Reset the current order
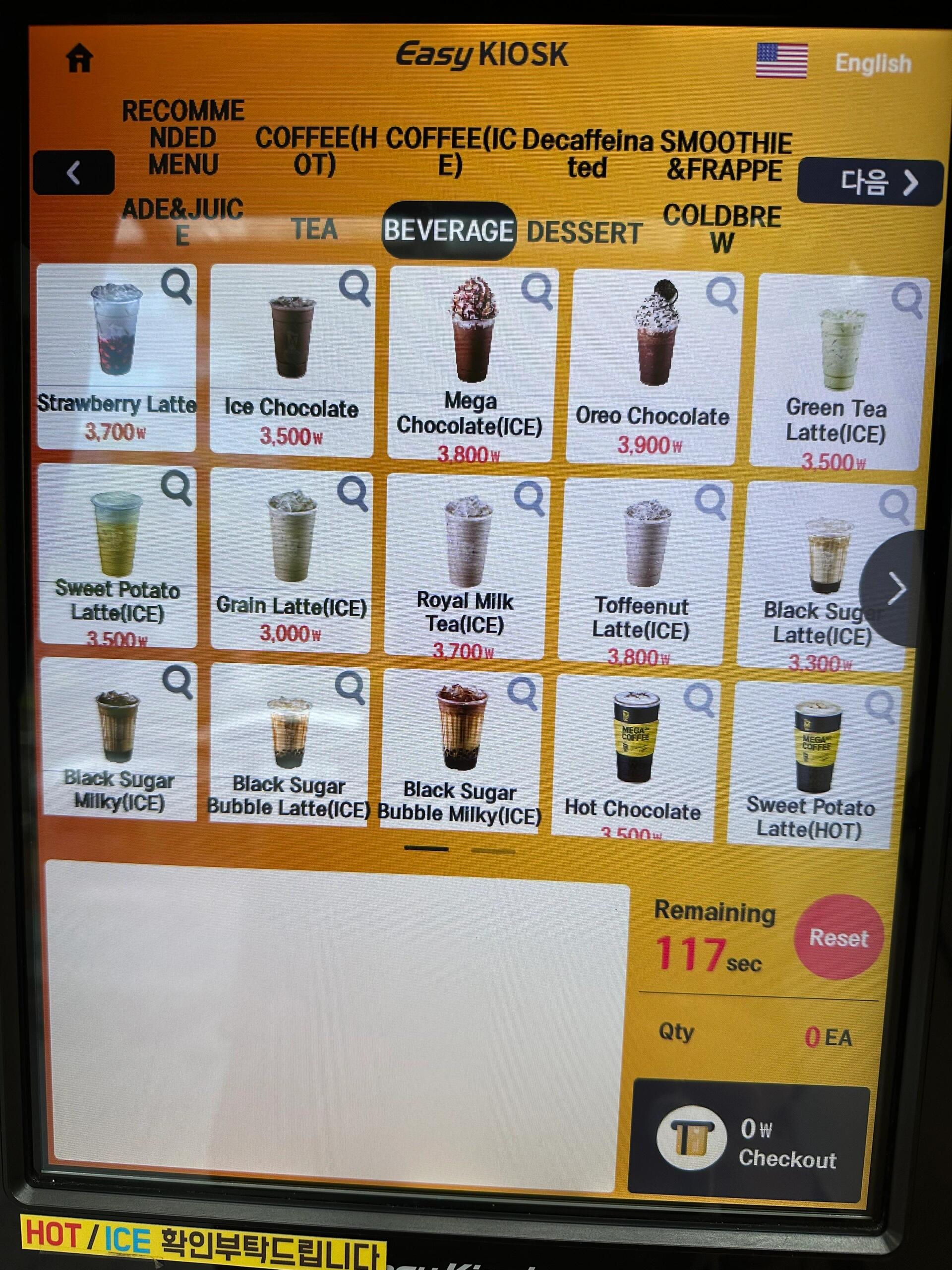 tap(838, 937)
